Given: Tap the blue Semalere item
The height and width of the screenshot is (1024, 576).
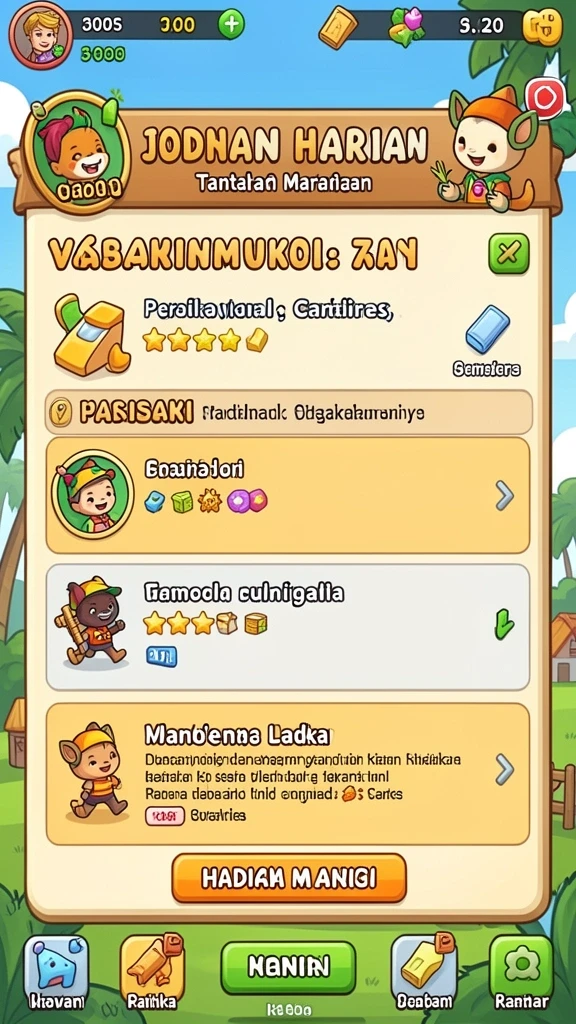Looking at the screenshot, I should click(x=487, y=341).
